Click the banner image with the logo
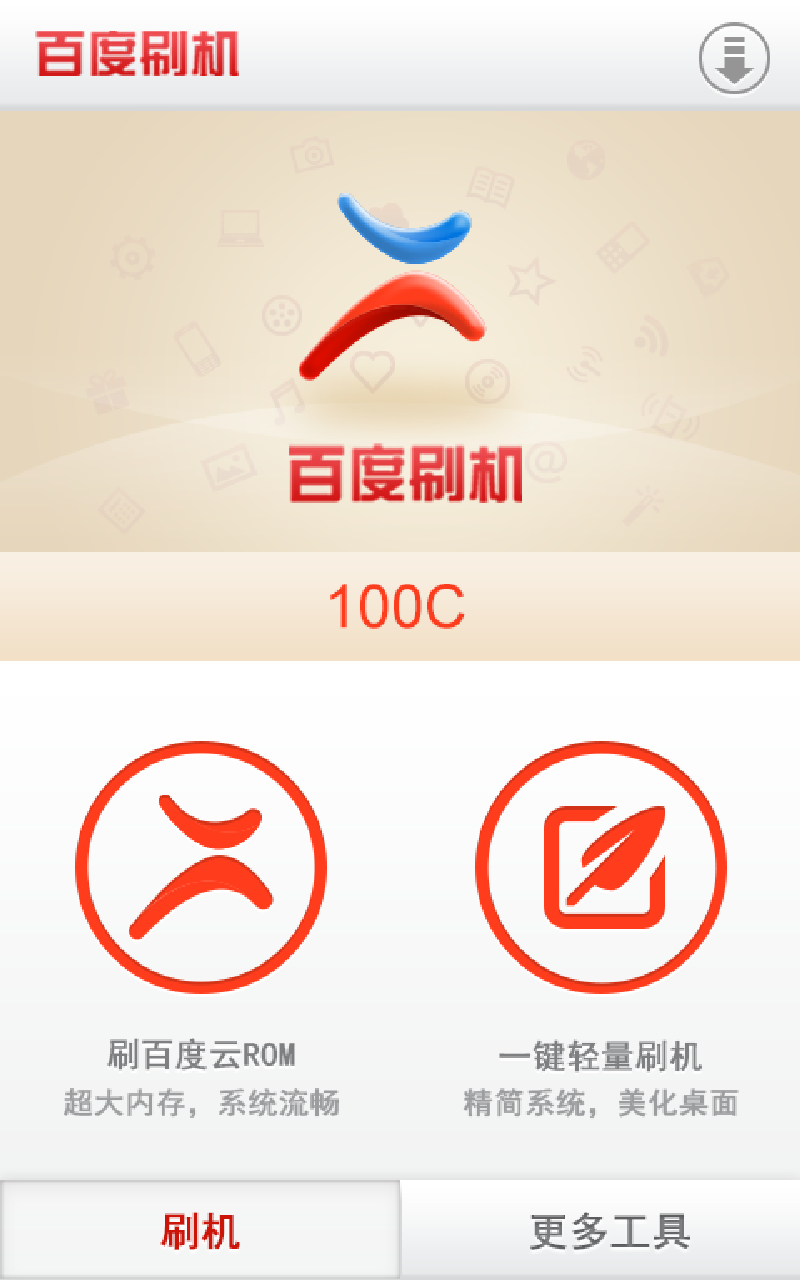 (400, 330)
